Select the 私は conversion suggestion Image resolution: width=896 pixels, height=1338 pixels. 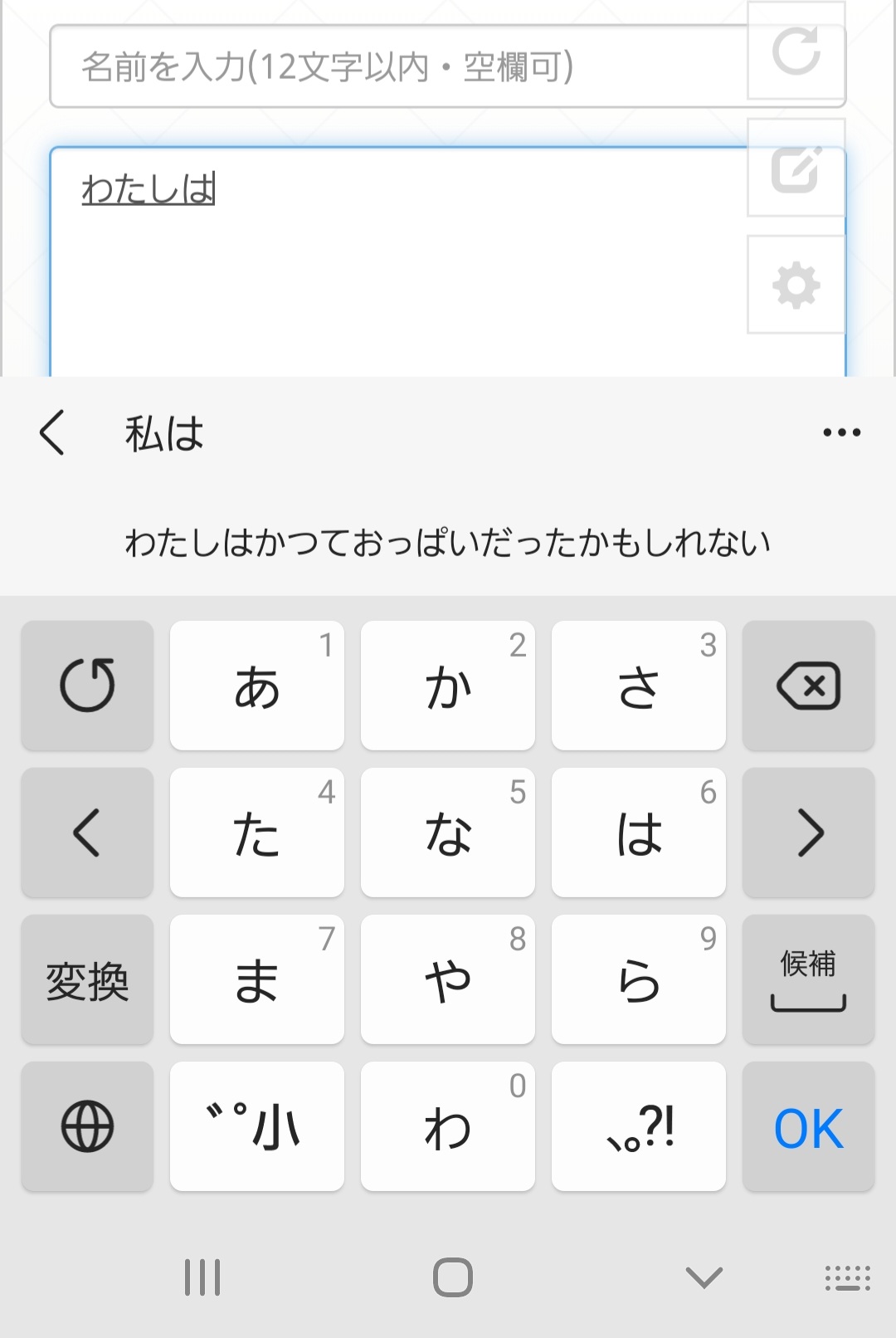coord(164,434)
